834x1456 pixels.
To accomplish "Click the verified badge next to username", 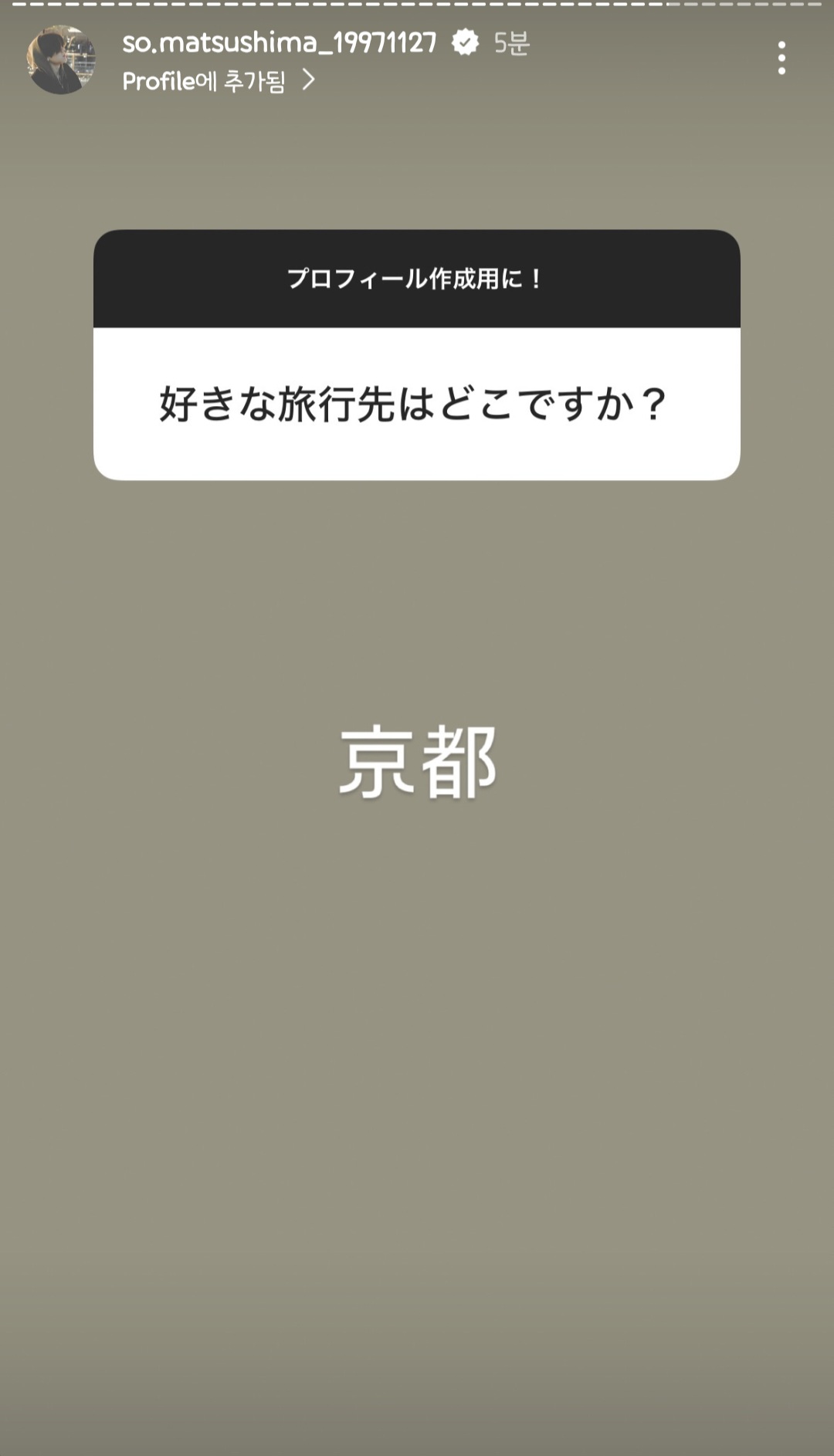I will click(x=464, y=44).
